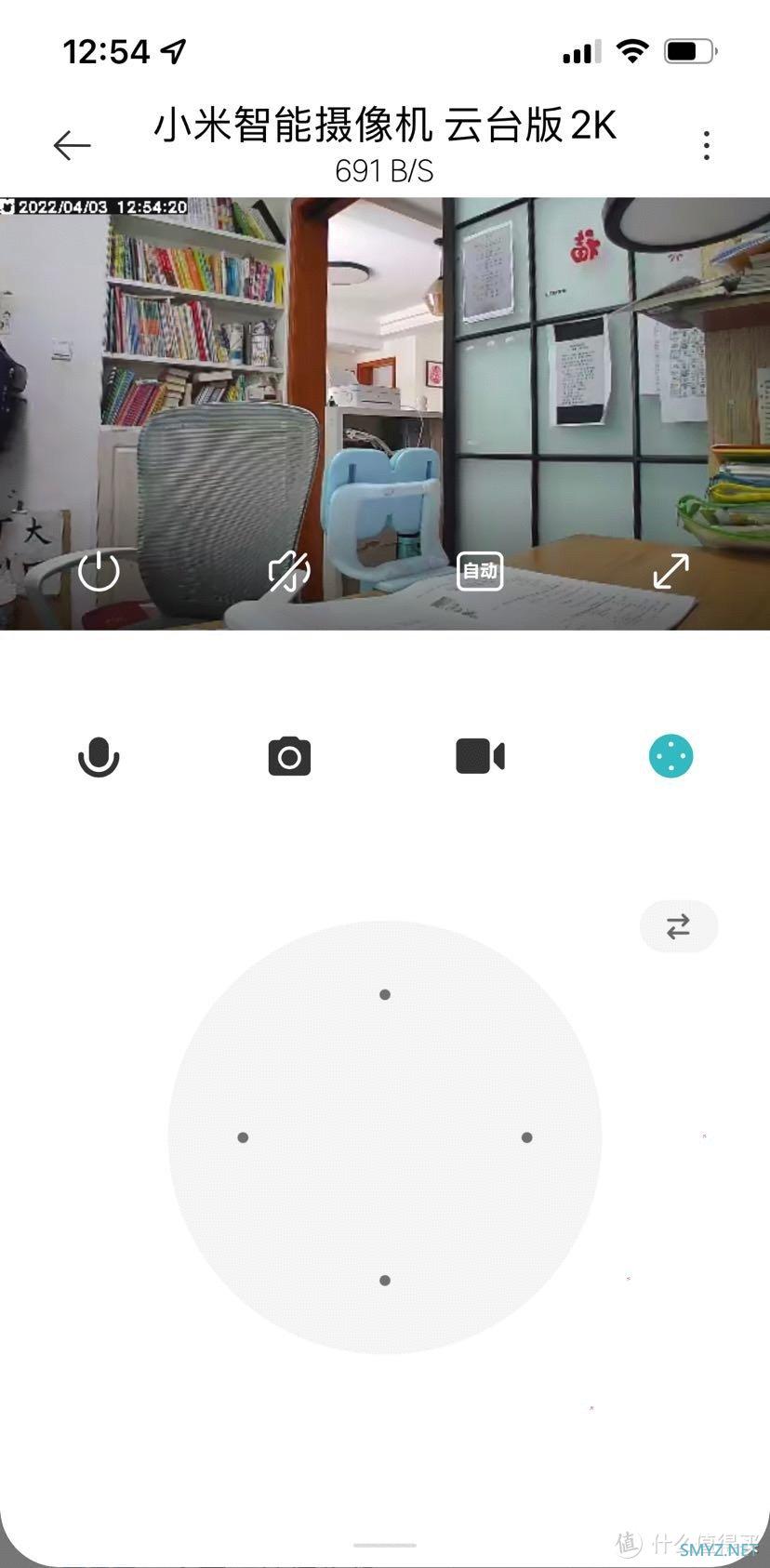Change the 自动 video quality setting
This screenshot has height=1568, width=770.
pos(480,571)
